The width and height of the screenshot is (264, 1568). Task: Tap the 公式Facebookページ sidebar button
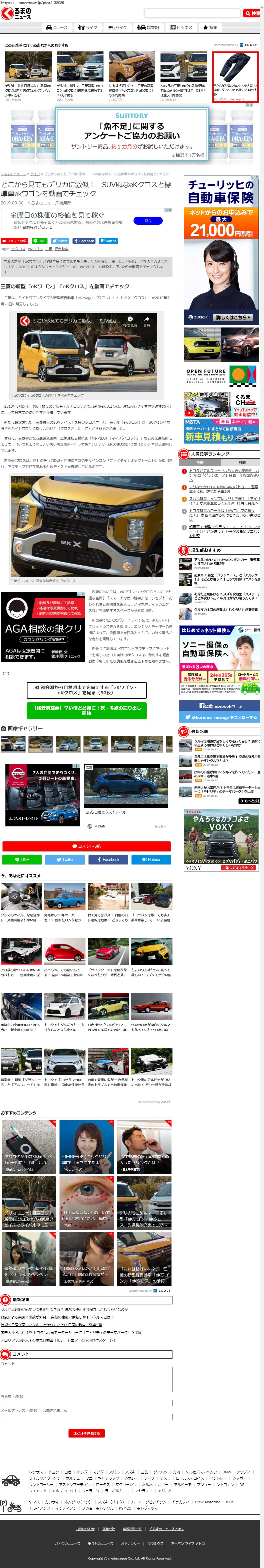[220, 706]
